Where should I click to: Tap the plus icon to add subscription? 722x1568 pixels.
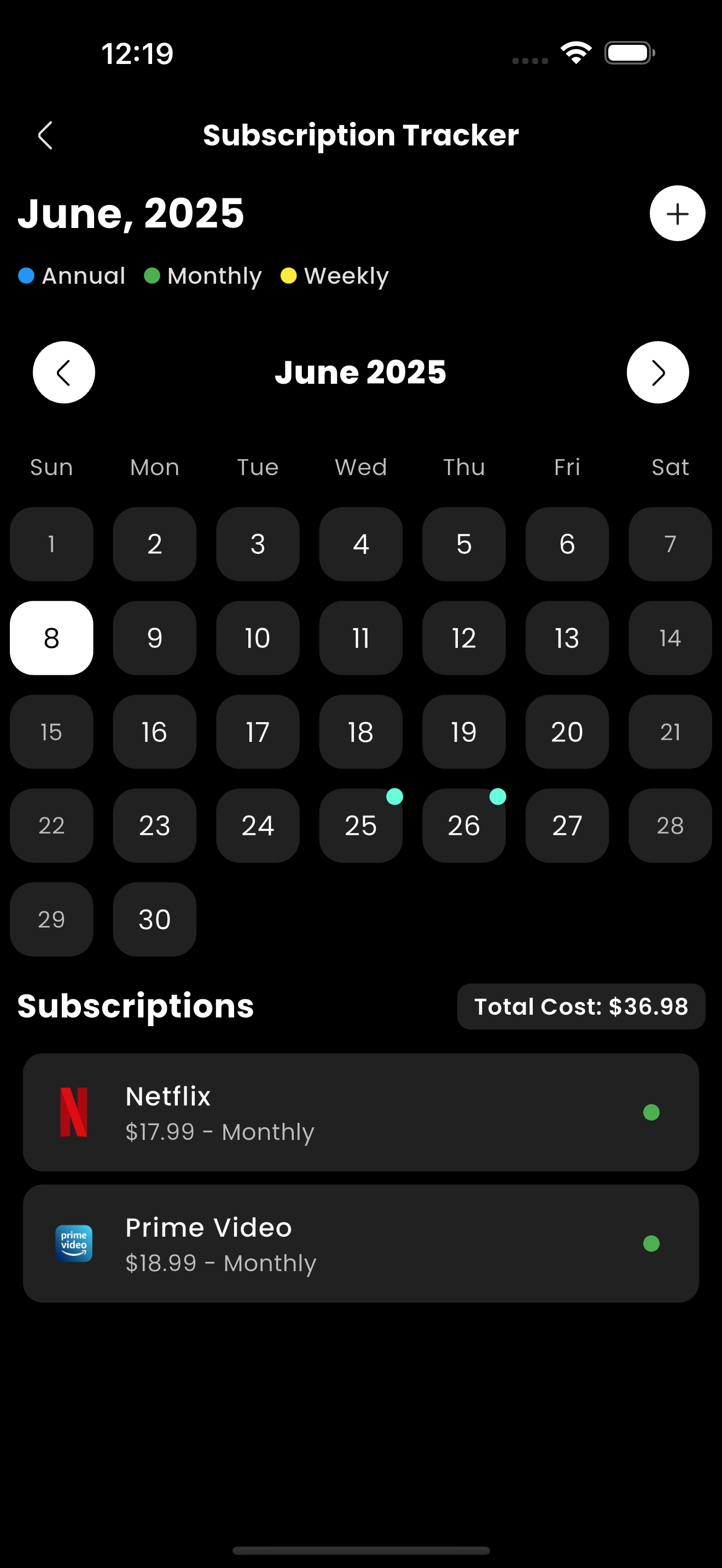pyautogui.click(x=677, y=214)
